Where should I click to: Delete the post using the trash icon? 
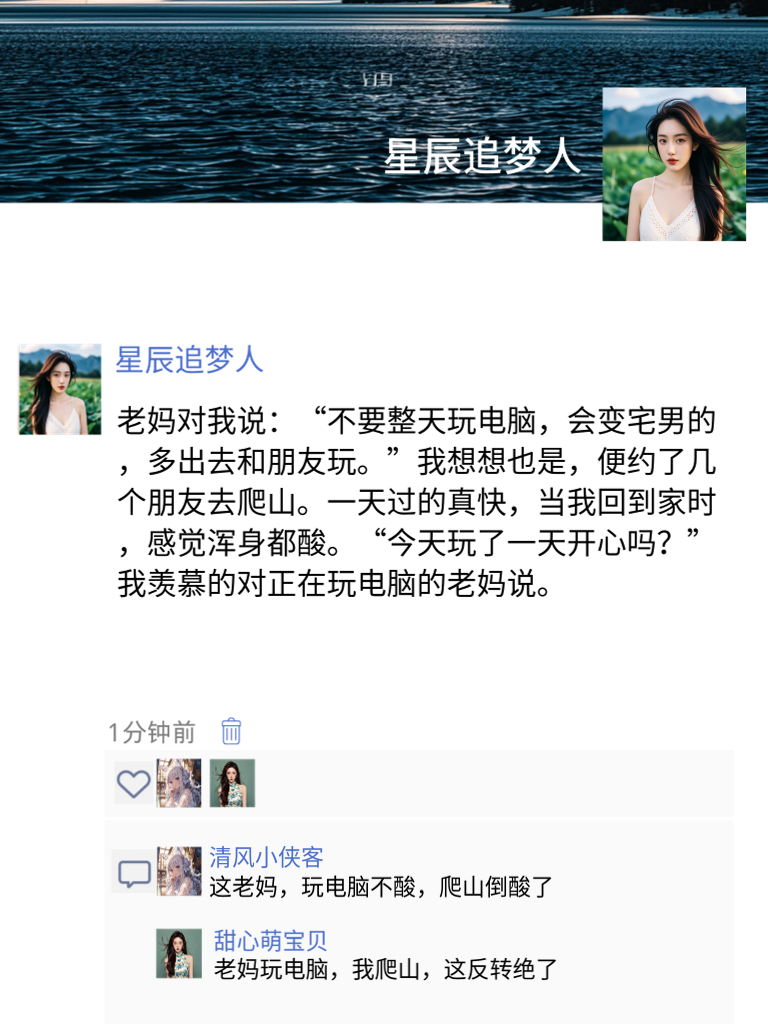(x=229, y=732)
